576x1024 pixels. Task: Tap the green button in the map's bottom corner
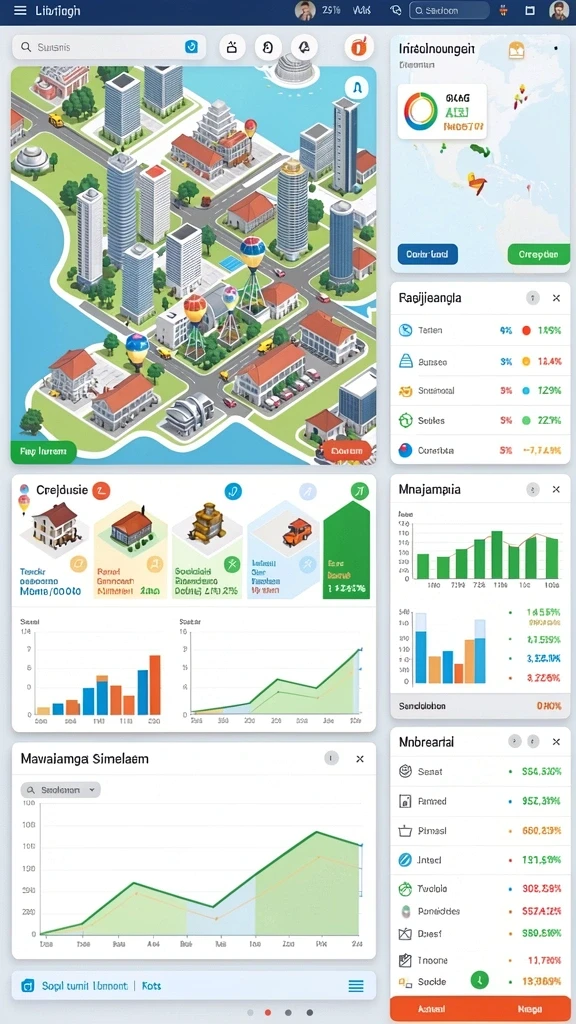(x=44, y=451)
